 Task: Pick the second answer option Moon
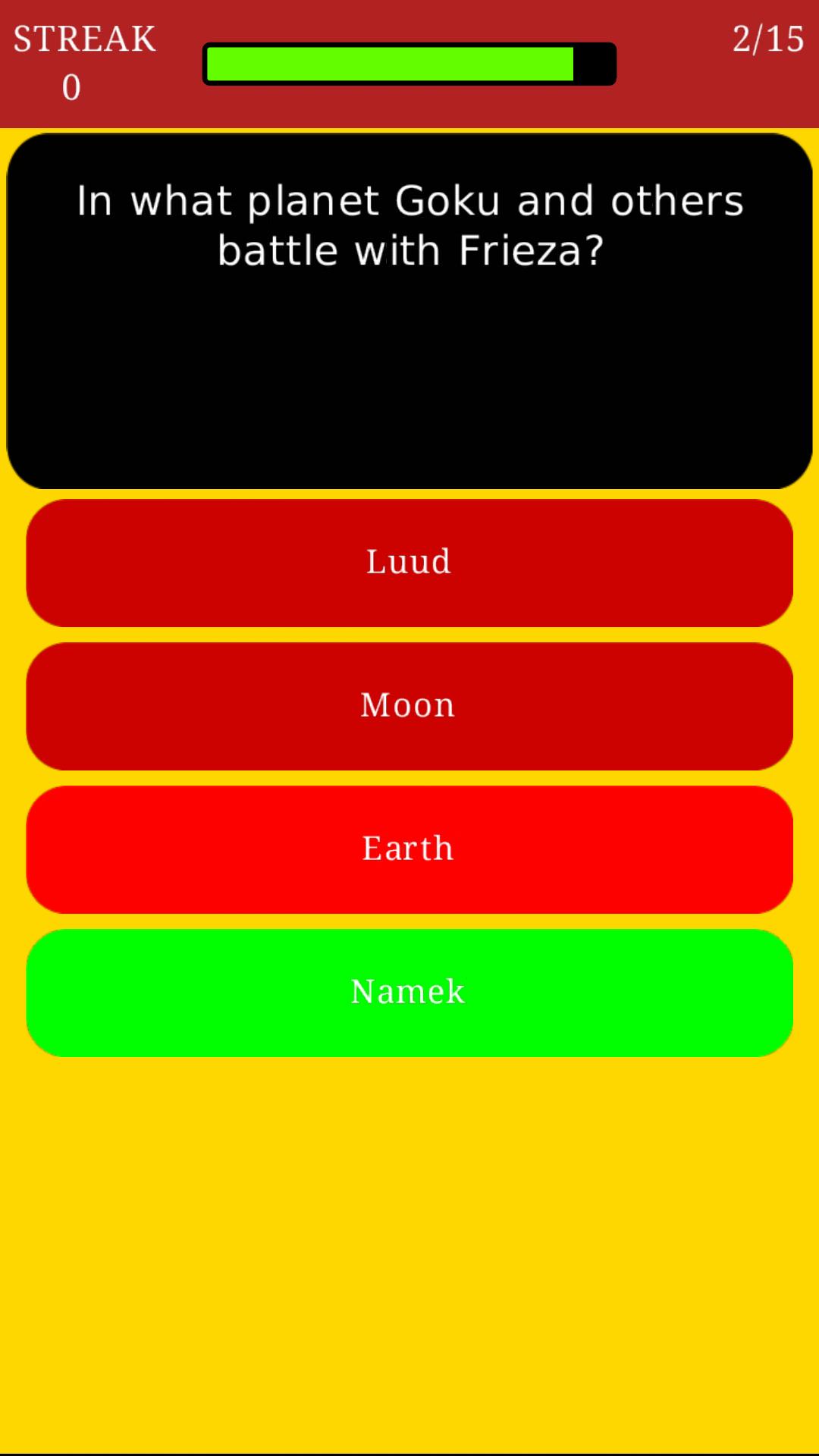[x=409, y=704]
